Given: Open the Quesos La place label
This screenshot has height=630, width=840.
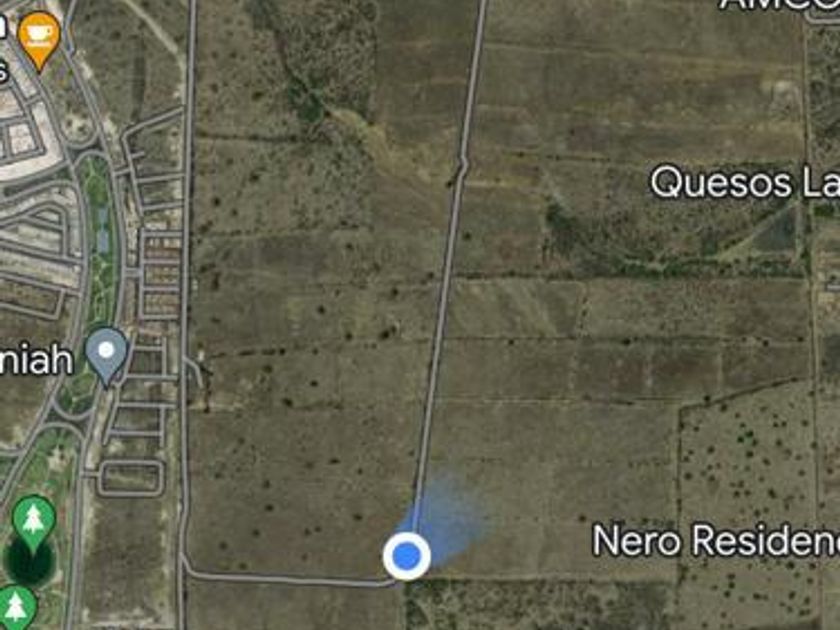Looking at the screenshot, I should coord(744,182).
